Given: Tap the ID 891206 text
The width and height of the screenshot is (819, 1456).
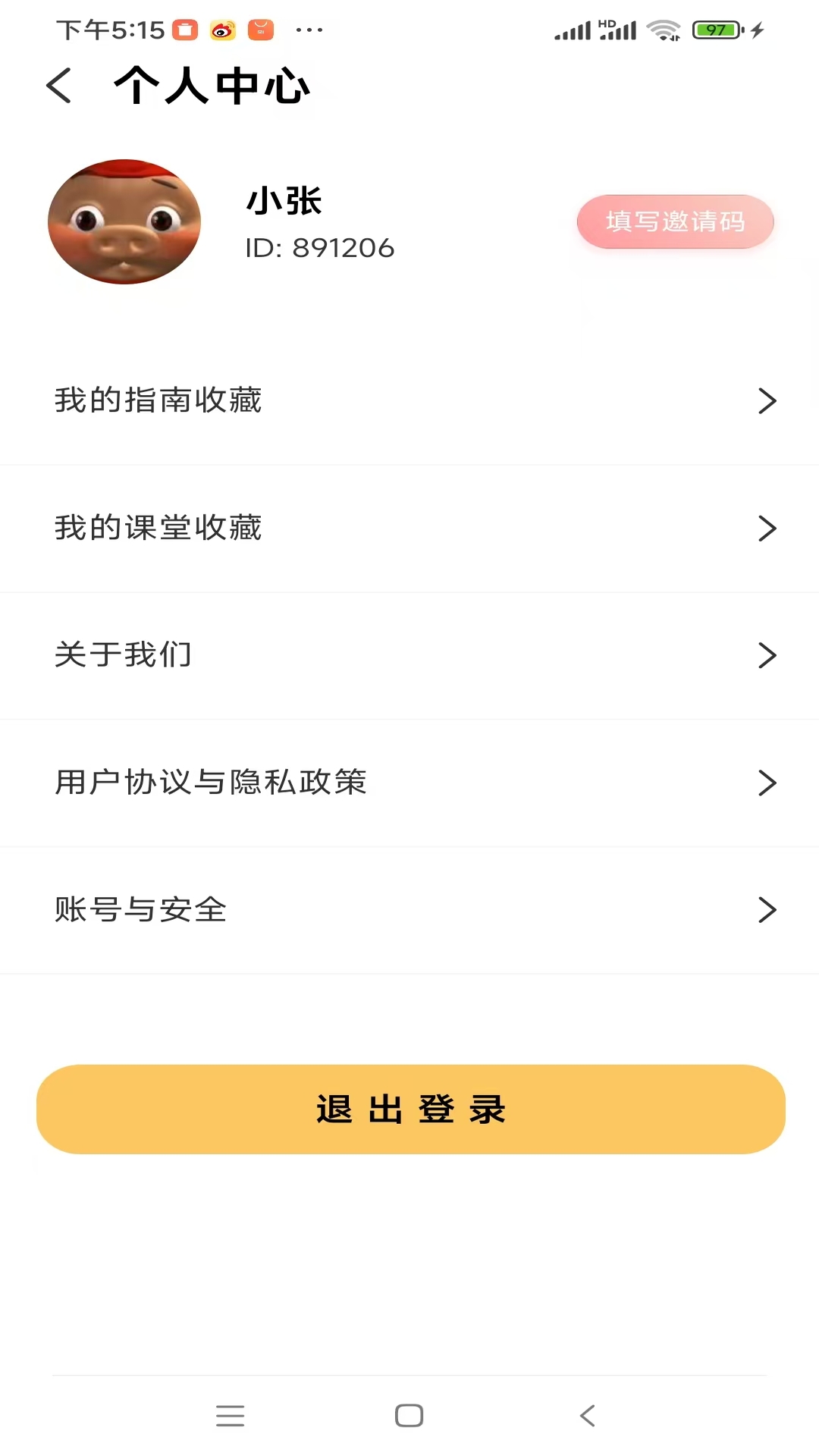Looking at the screenshot, I should coord(320,247).
